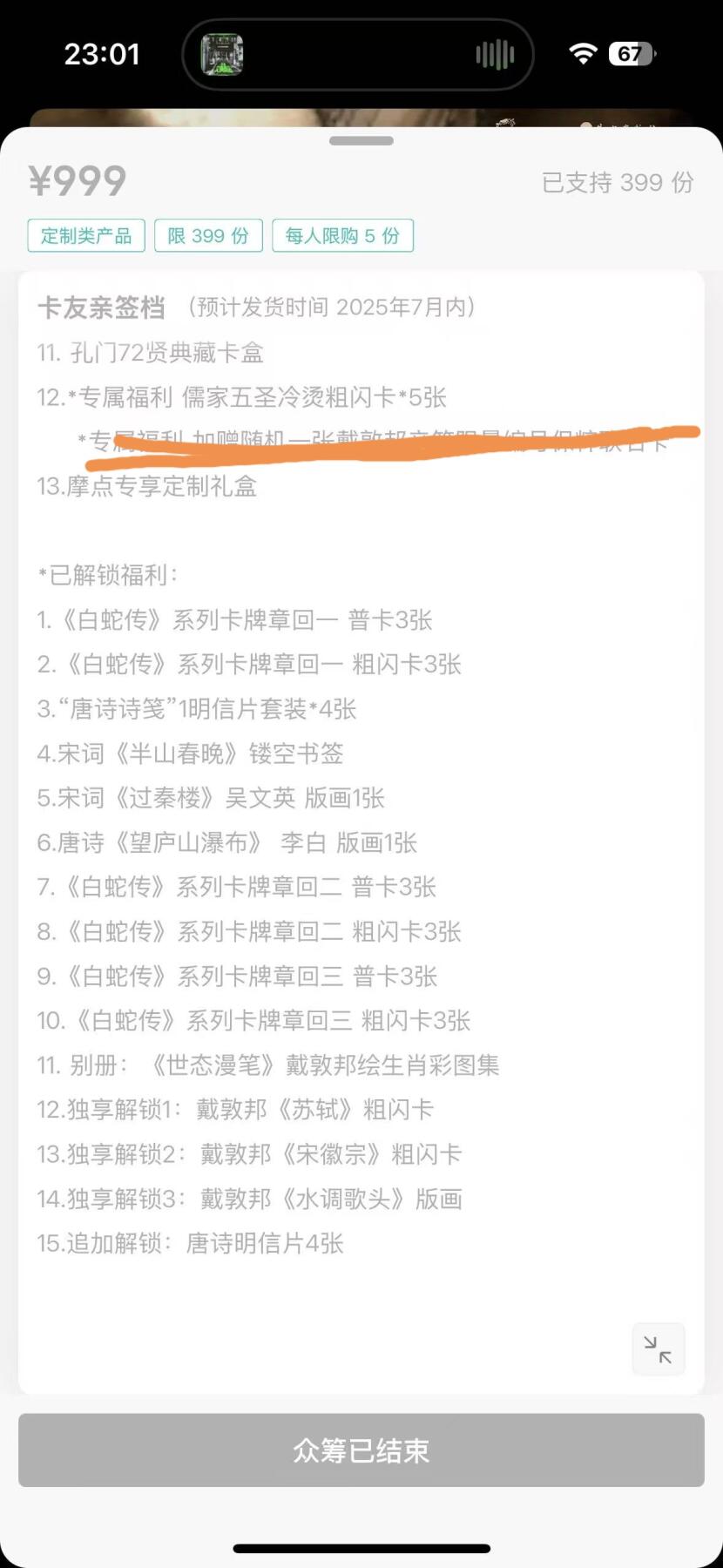The image size is (723, 1568).
Task: Tap the ¥999 price label
Action: coord(77,180)
